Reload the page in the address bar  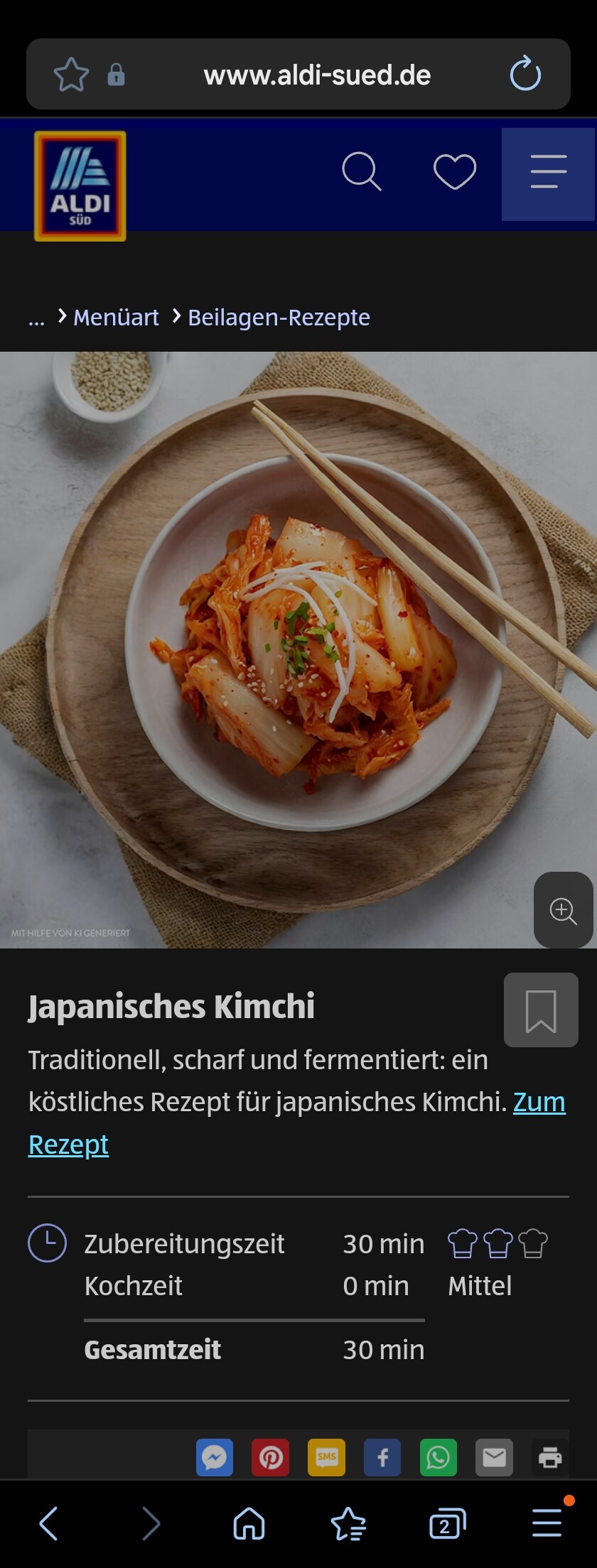click(x=525, y=74)
